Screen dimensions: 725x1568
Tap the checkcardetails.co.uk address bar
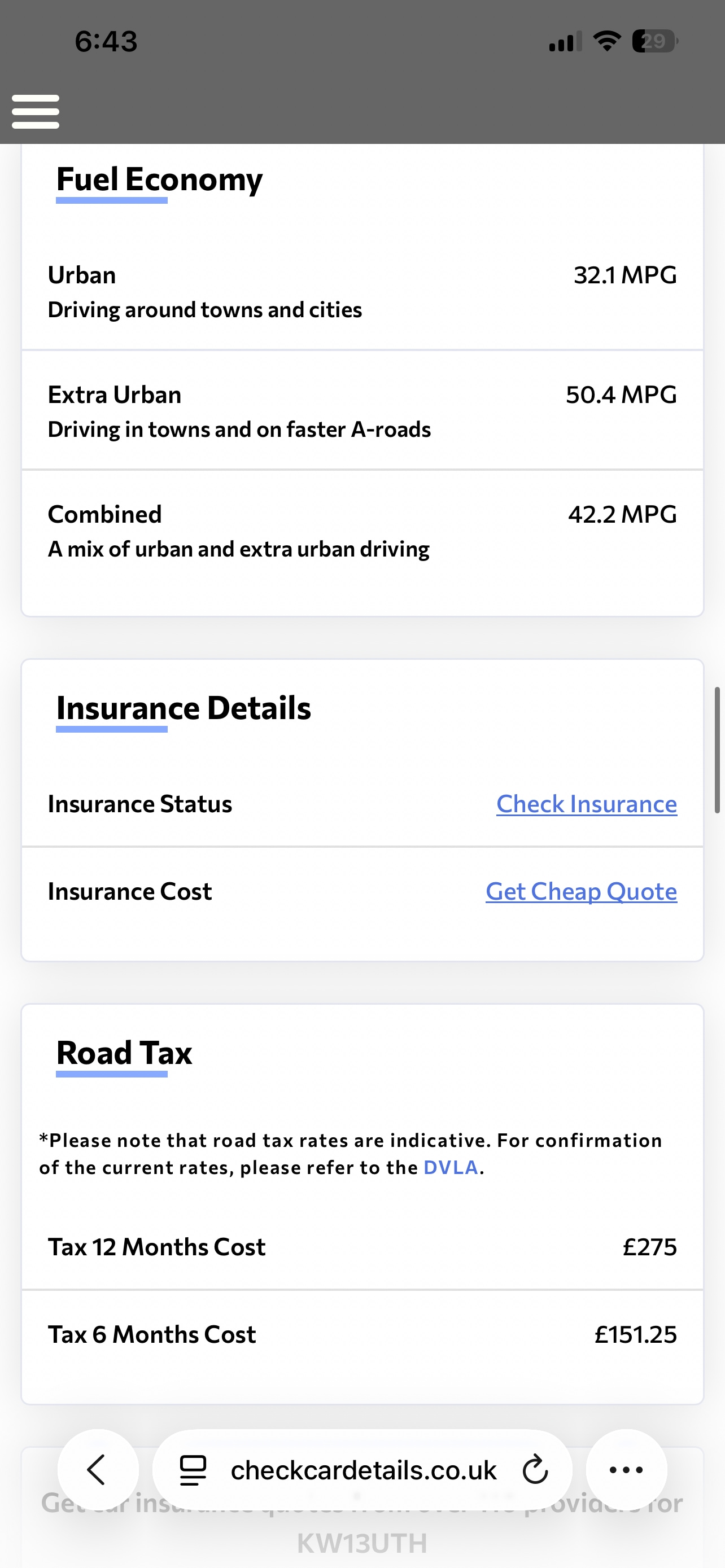tap(364, 1470)
